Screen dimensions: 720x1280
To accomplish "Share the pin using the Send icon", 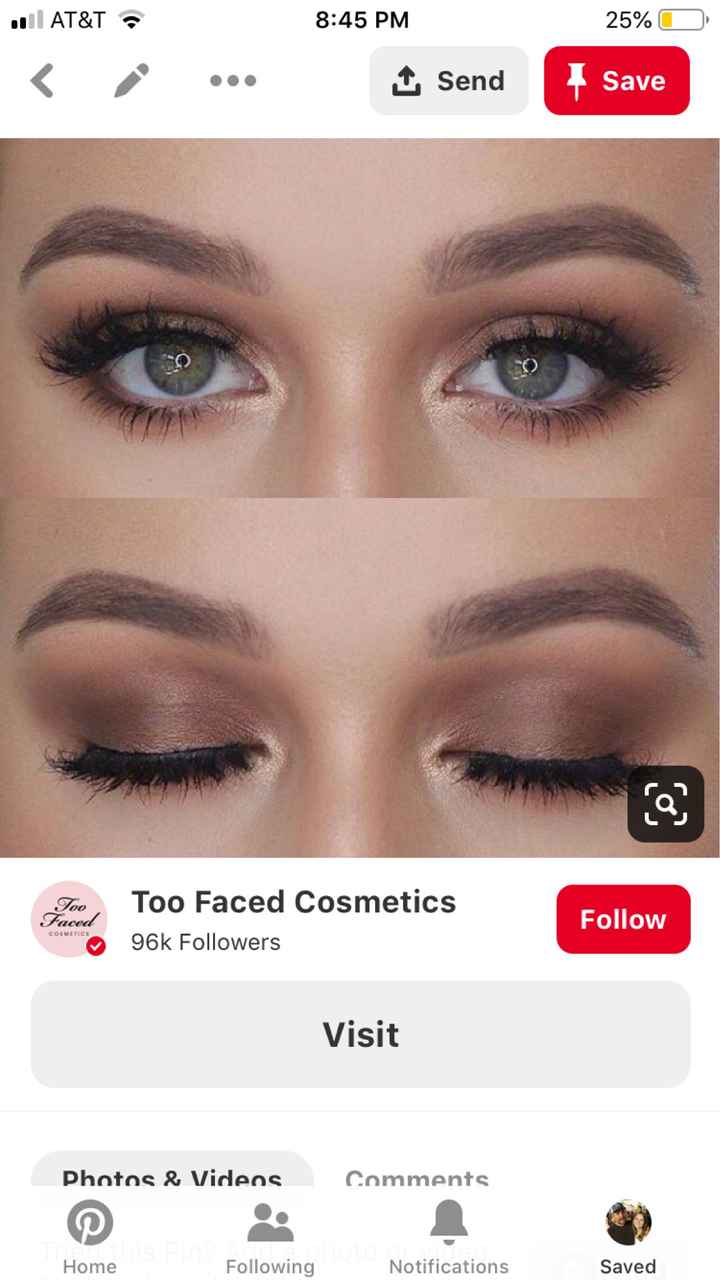I will (448, 81).
